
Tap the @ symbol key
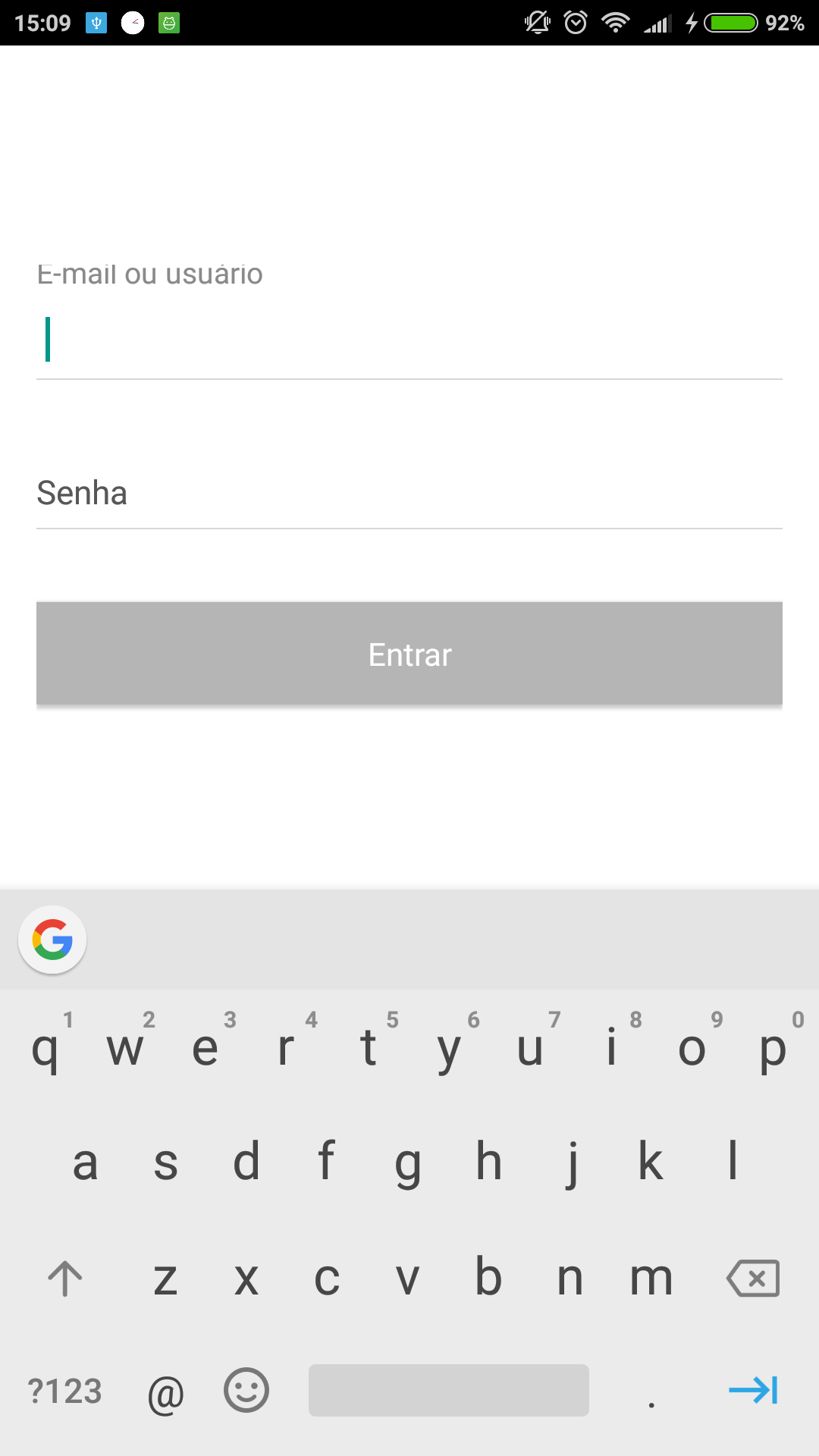(x=164, y=1391)
